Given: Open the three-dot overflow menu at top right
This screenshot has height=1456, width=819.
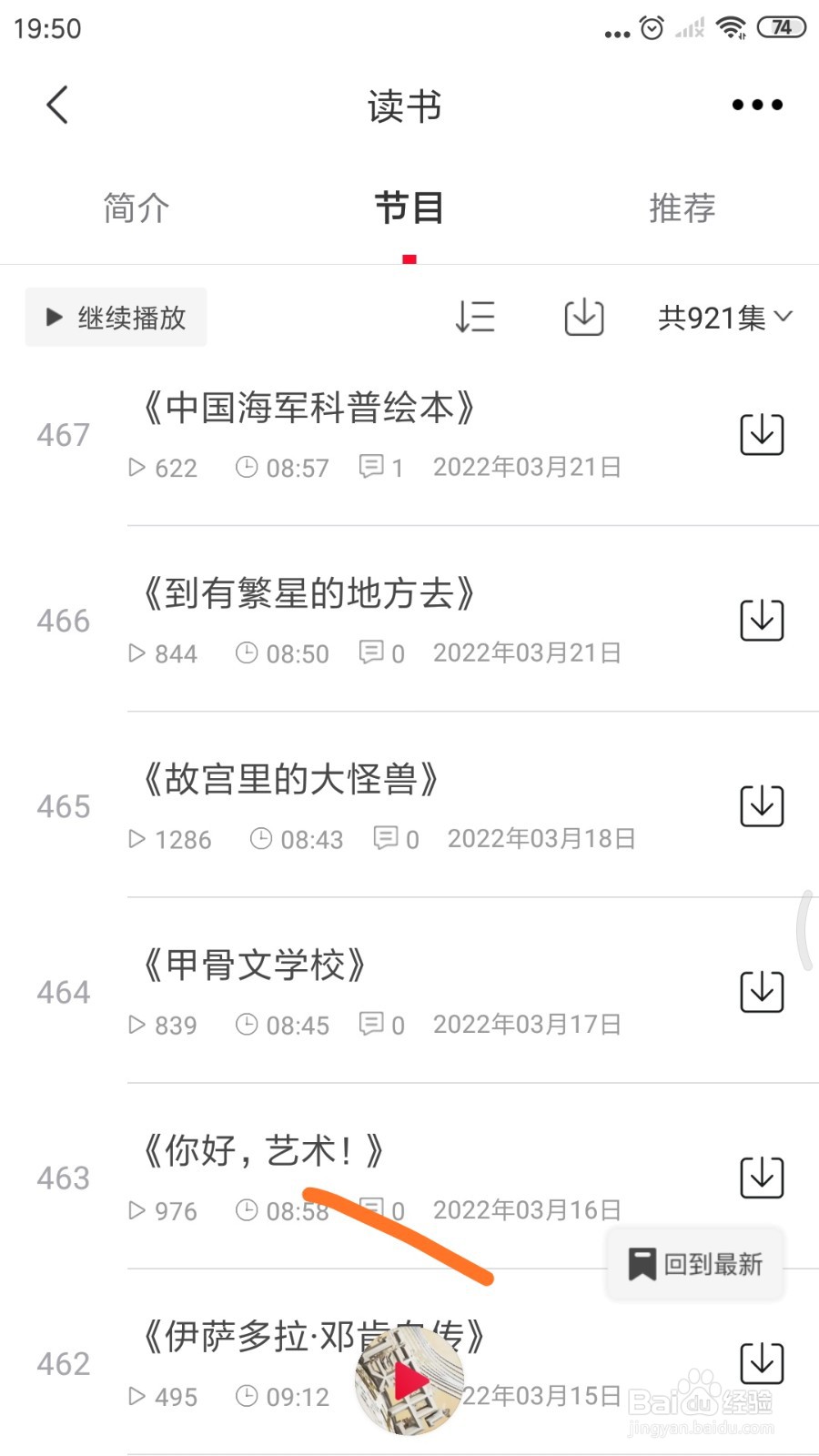Looking at the screenshot, I should coord(756,104).
